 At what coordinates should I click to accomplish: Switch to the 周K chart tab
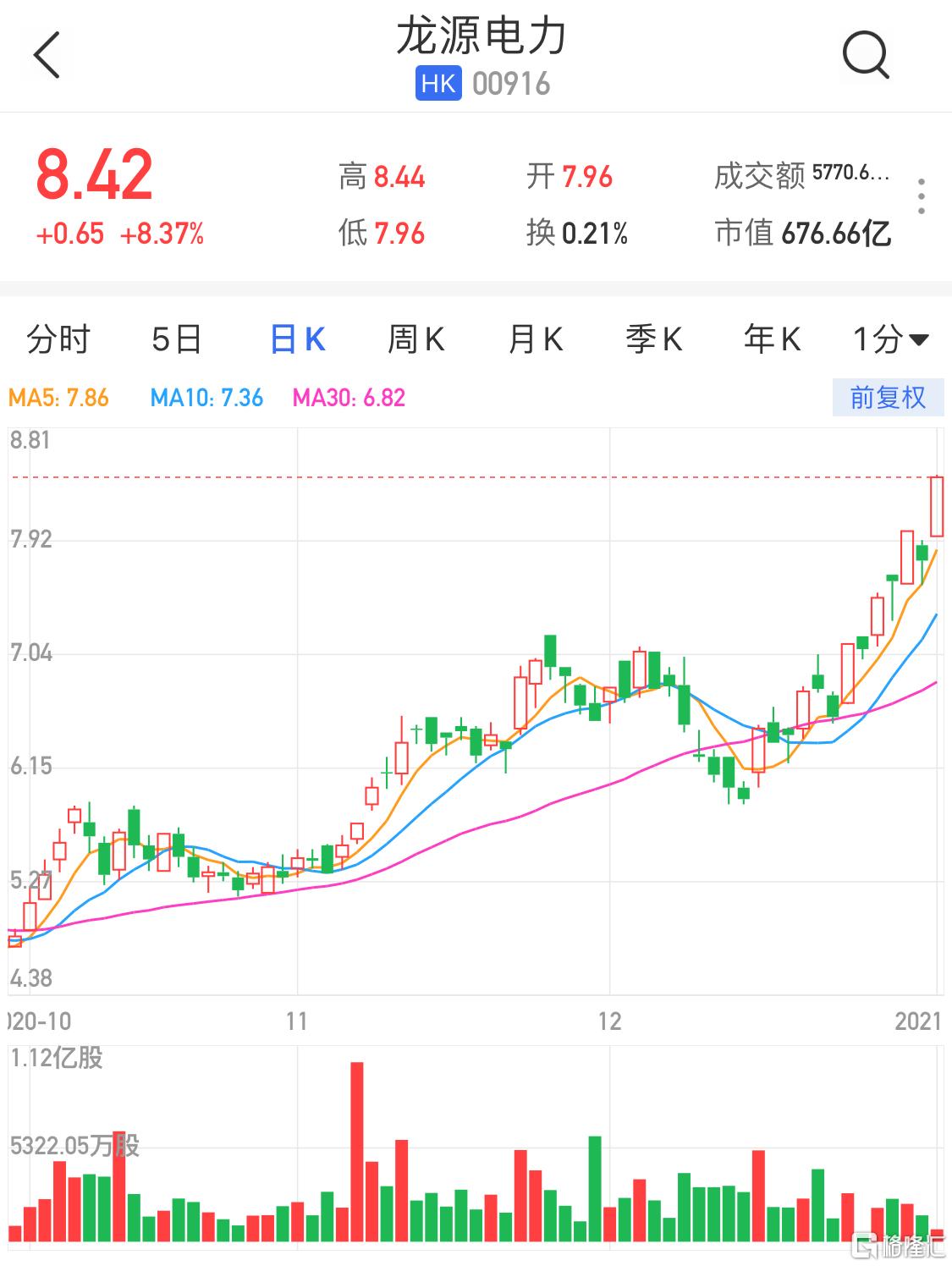pyautogui.click(x=415, y=340)
